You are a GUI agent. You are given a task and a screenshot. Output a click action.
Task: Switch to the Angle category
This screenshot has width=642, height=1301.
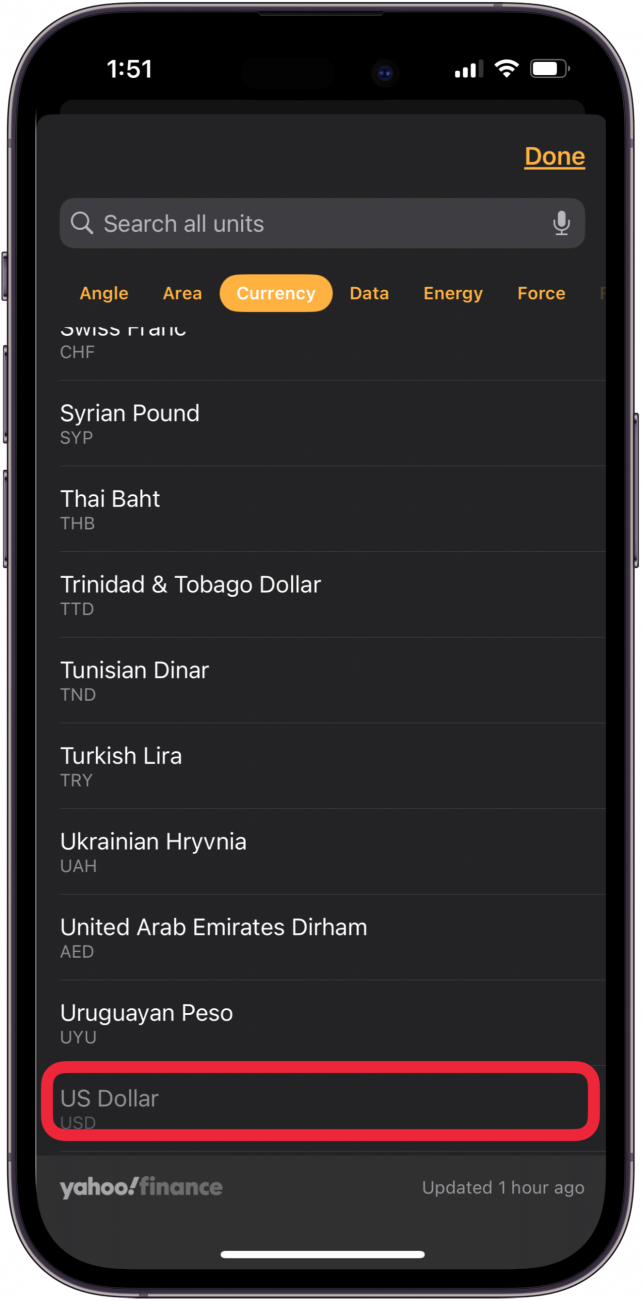(104, 293)
